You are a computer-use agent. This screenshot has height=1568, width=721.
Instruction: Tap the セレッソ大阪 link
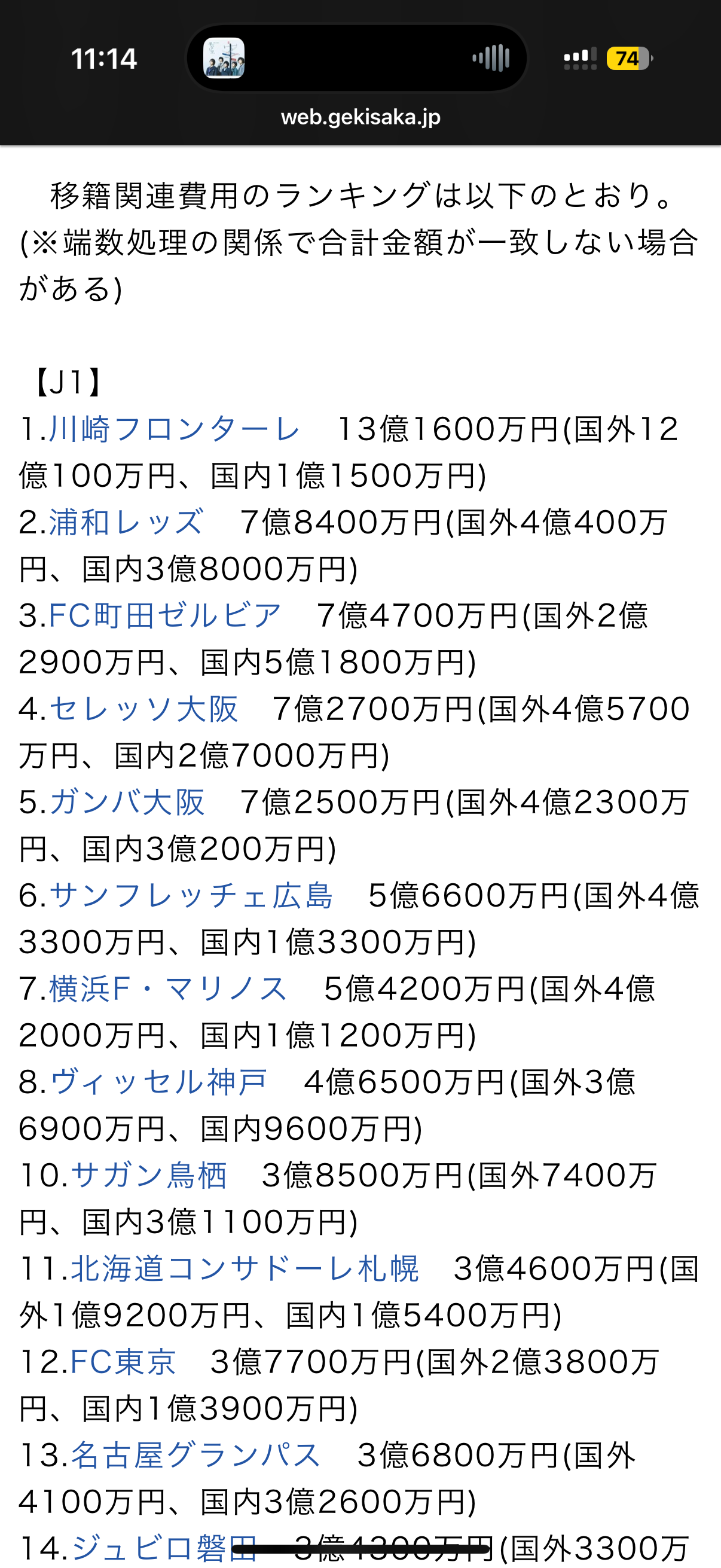coord(143,709)
